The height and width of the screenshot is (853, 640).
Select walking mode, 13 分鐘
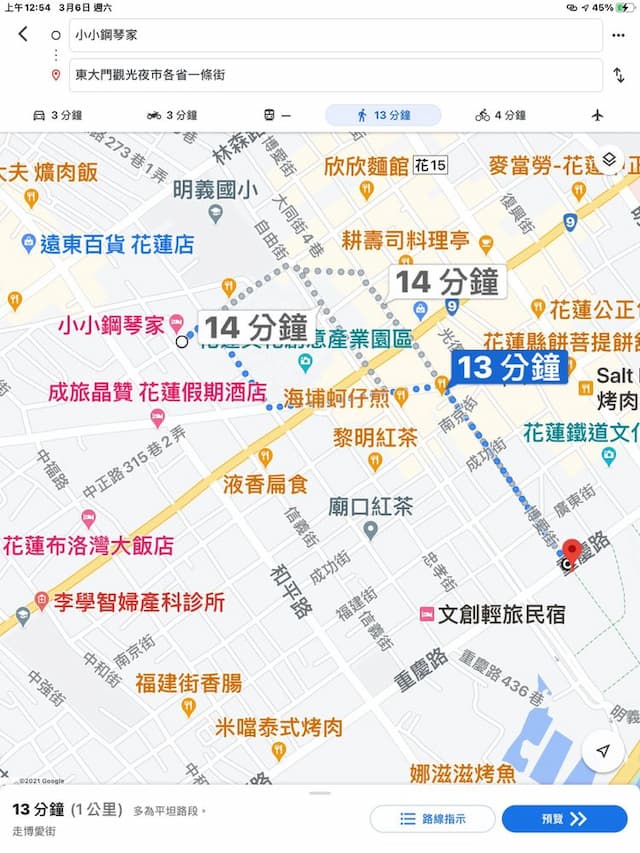[x=383, y=115]
